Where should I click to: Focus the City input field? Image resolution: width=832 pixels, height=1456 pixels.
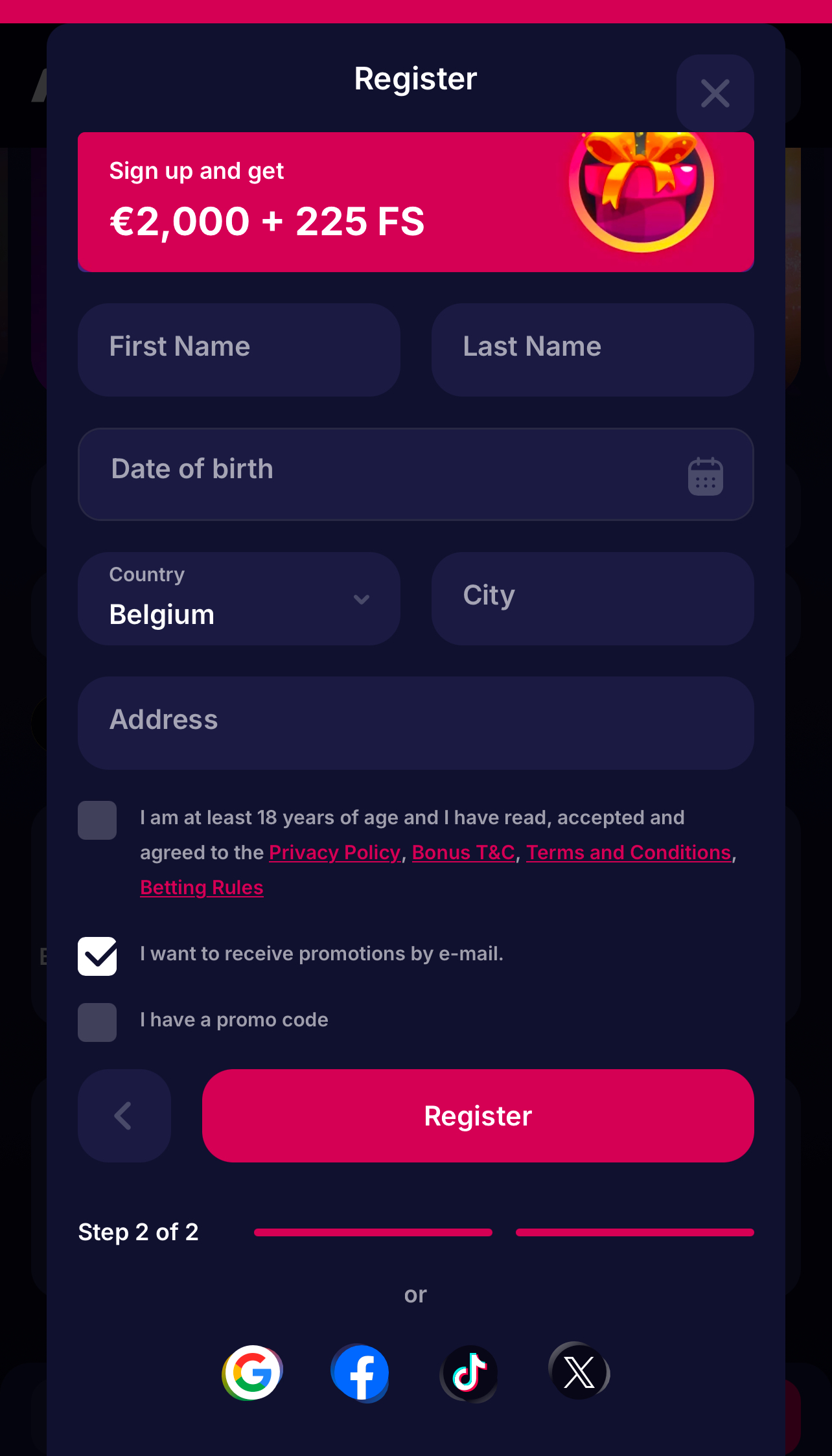pos(592,598)
